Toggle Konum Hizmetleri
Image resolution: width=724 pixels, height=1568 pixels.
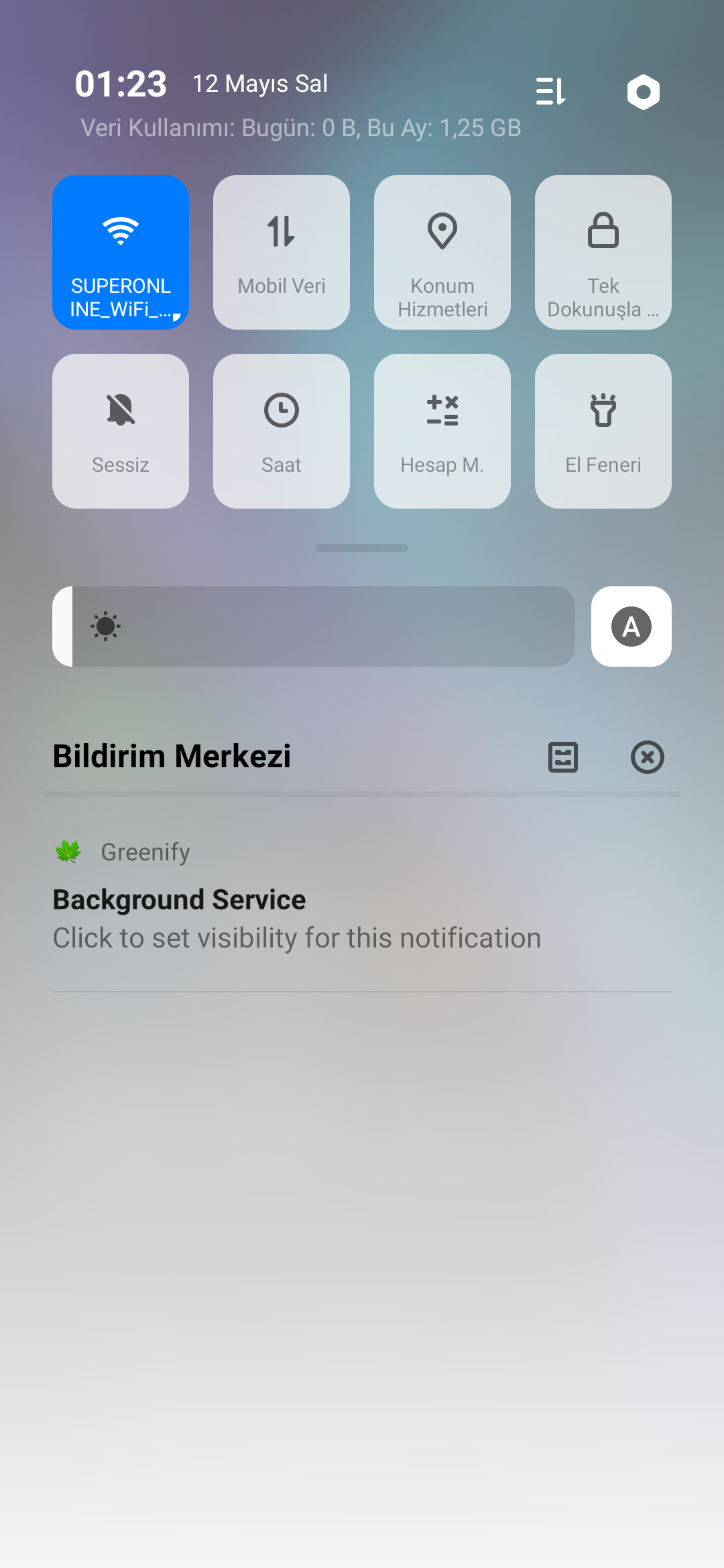tap(442, 252)
